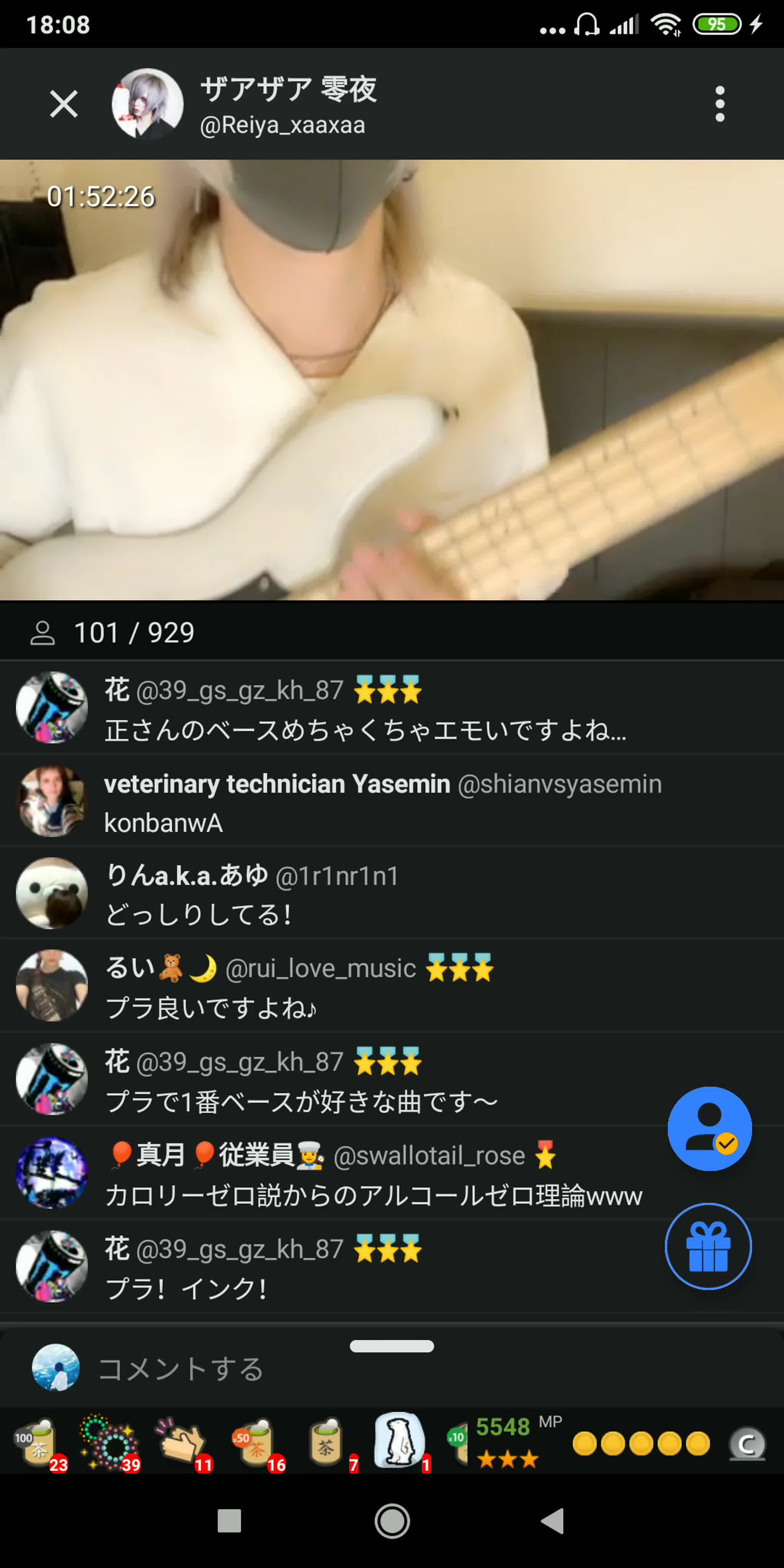The image size is (784, 1568).
Task: Close the live stream with the X
Action: click(63, 103)
